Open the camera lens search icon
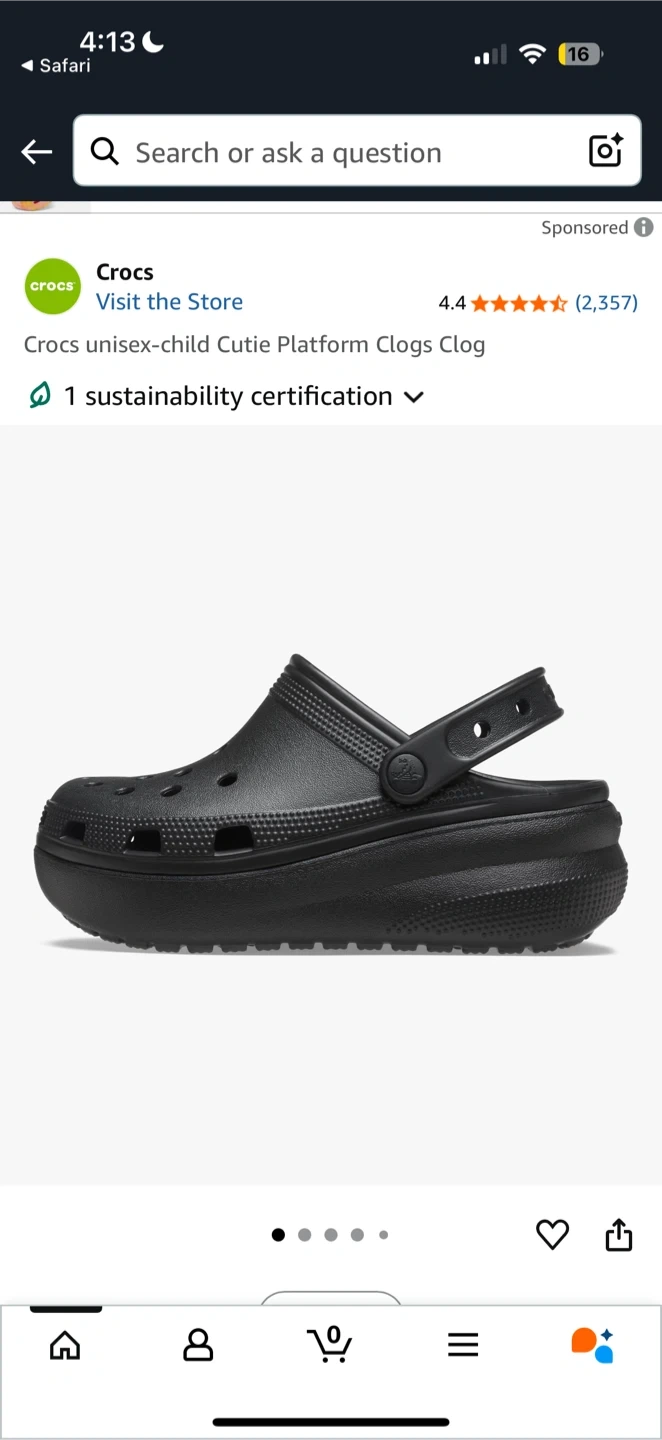The width and height of the screenshot is (662, 1440). (606, 151)
